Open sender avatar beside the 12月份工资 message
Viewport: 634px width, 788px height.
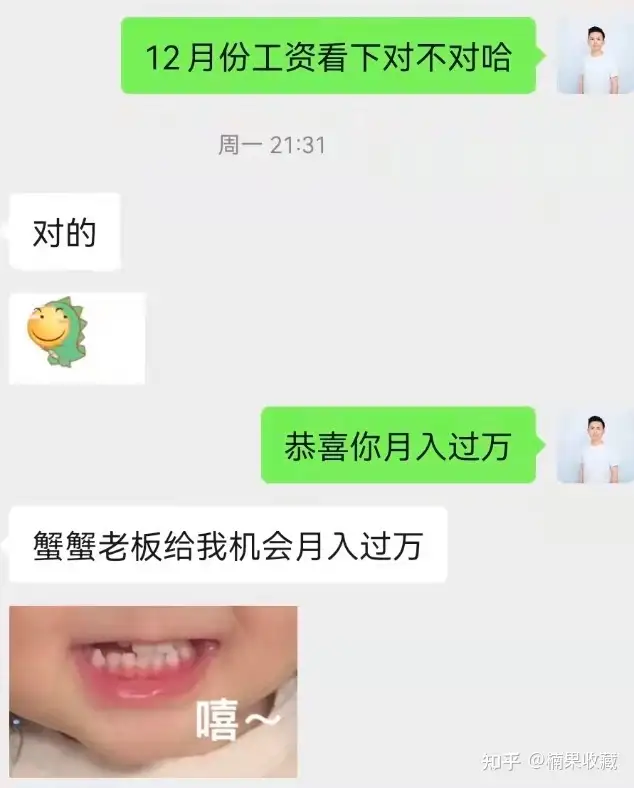point(595,55)
